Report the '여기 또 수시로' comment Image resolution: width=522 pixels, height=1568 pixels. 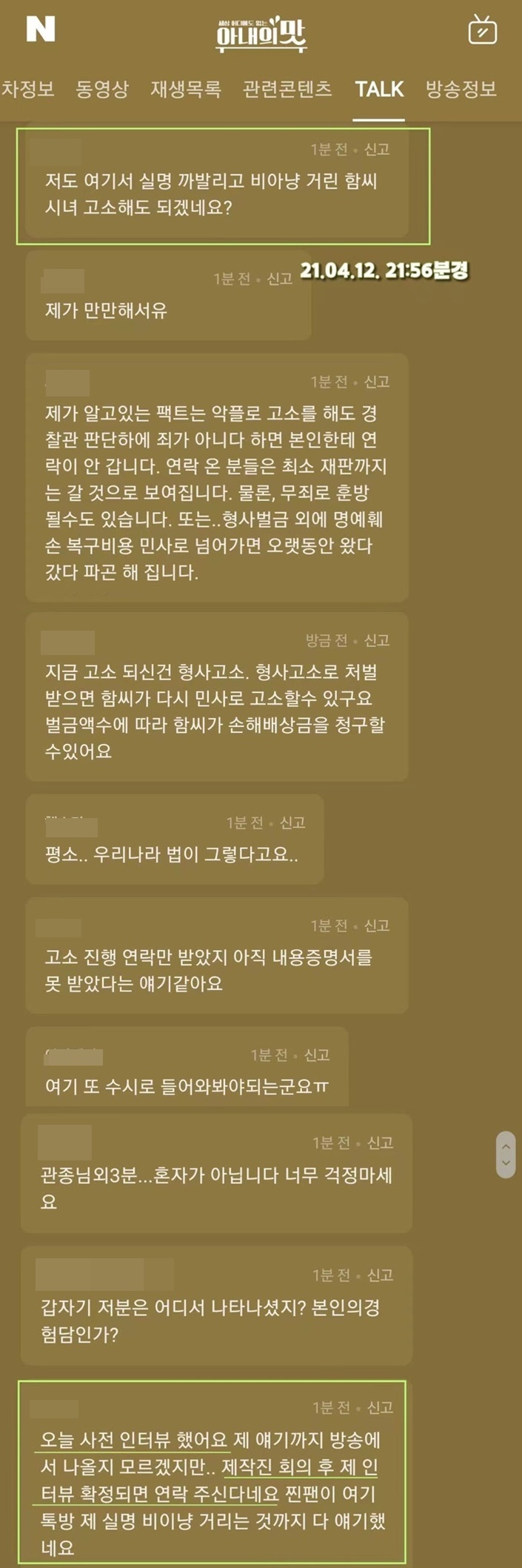point(316,1054)
